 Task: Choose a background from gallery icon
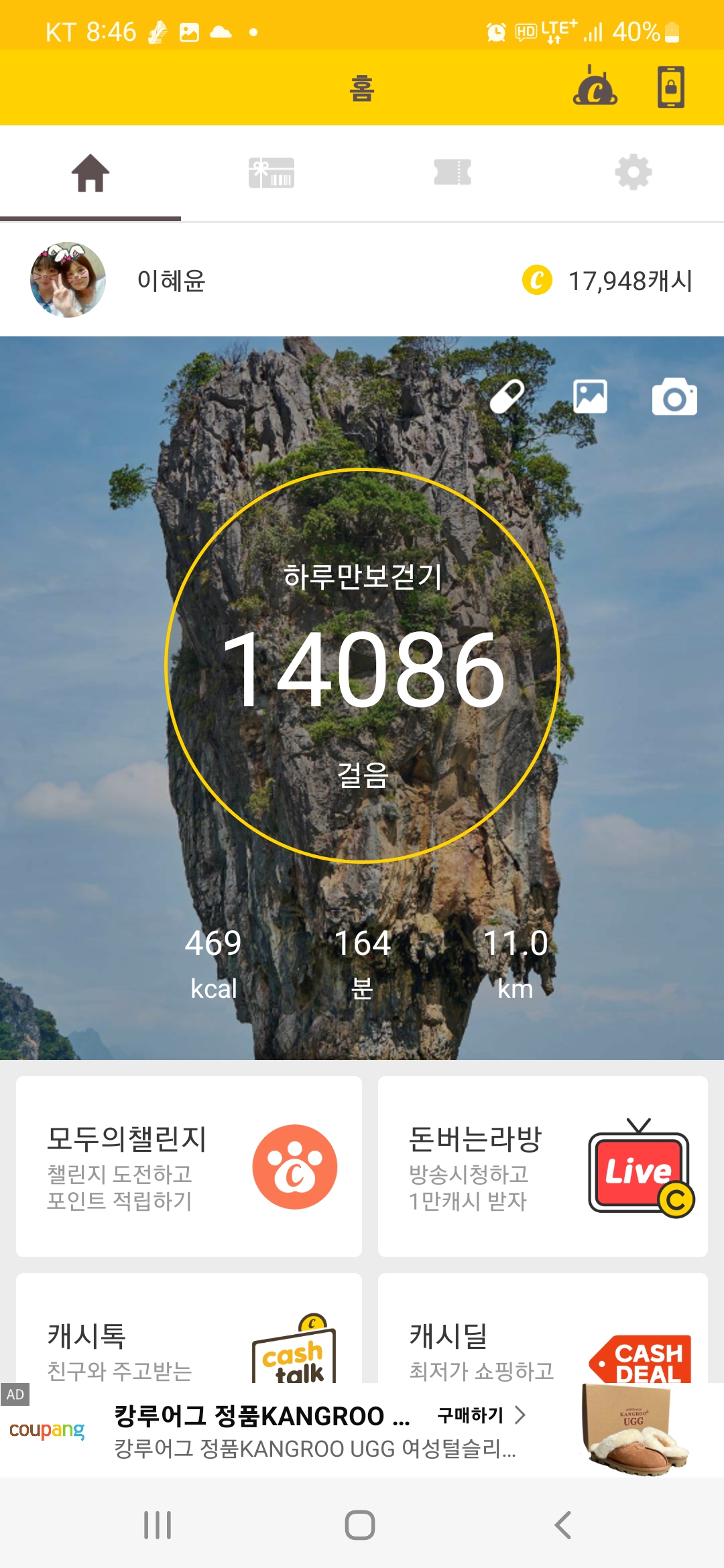[590, 397]
